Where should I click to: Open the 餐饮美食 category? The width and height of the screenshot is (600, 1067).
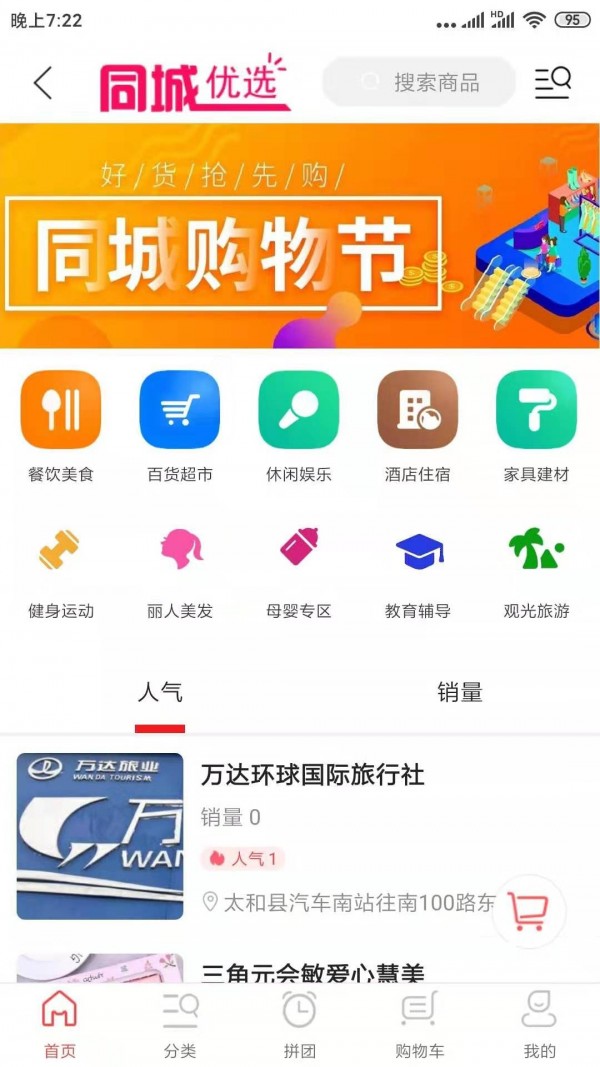click(61, 427)
